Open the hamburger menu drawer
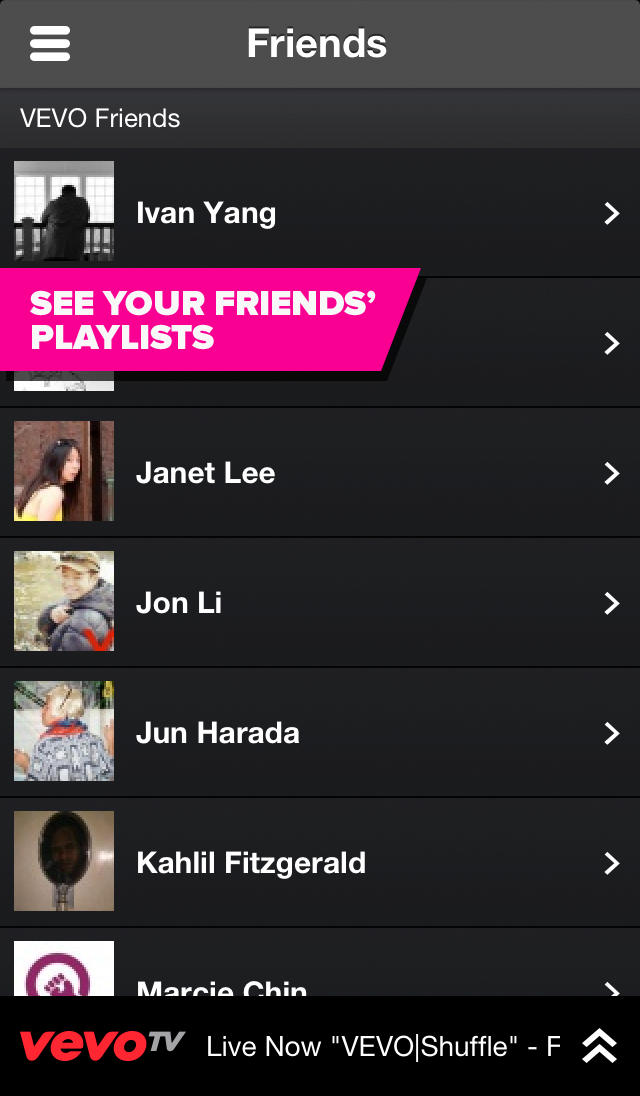The image size is (640, 1096). (50, 44)
